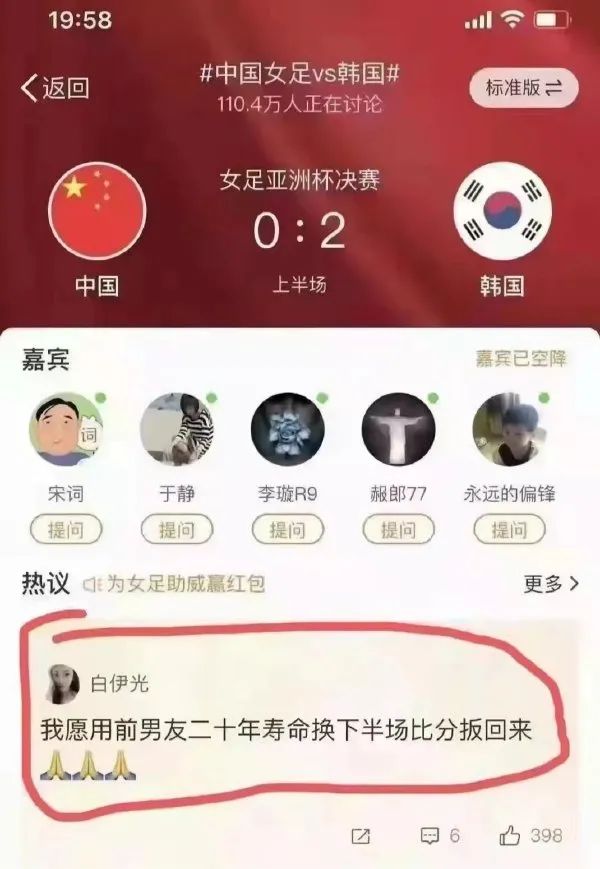Ask 李璇R9 a question

pos(287,530)
